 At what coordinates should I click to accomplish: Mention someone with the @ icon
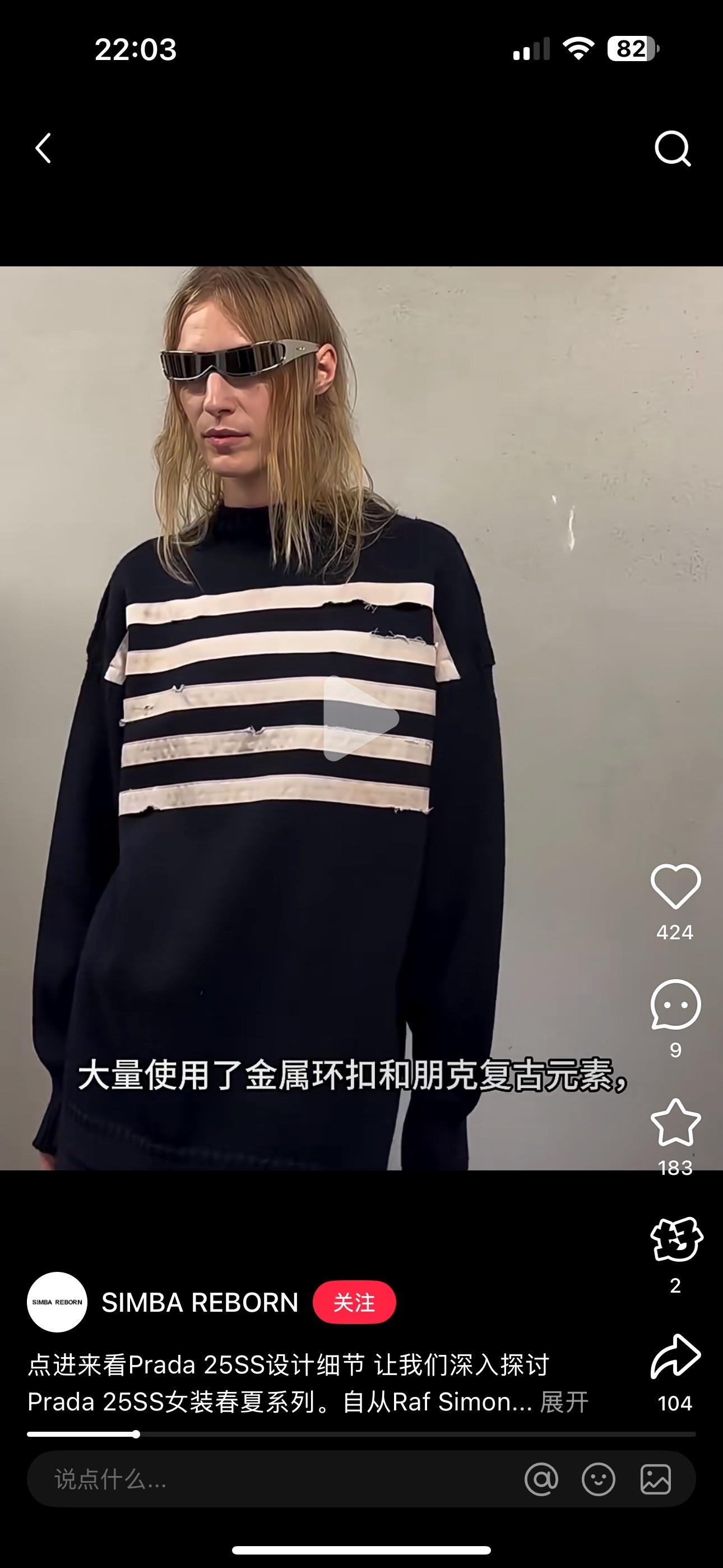pos(541,1479)
